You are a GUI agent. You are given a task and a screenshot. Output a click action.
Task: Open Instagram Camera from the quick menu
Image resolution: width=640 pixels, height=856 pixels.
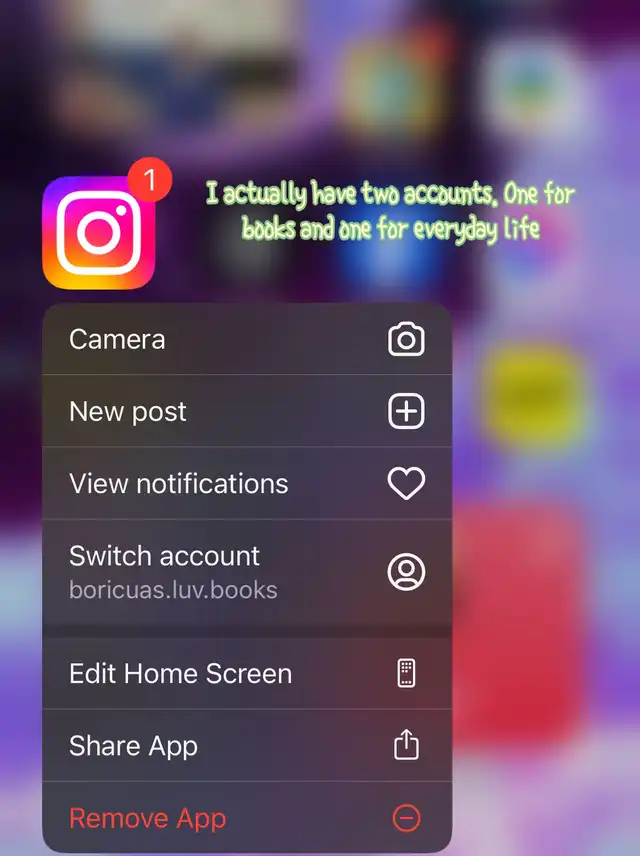247,339
